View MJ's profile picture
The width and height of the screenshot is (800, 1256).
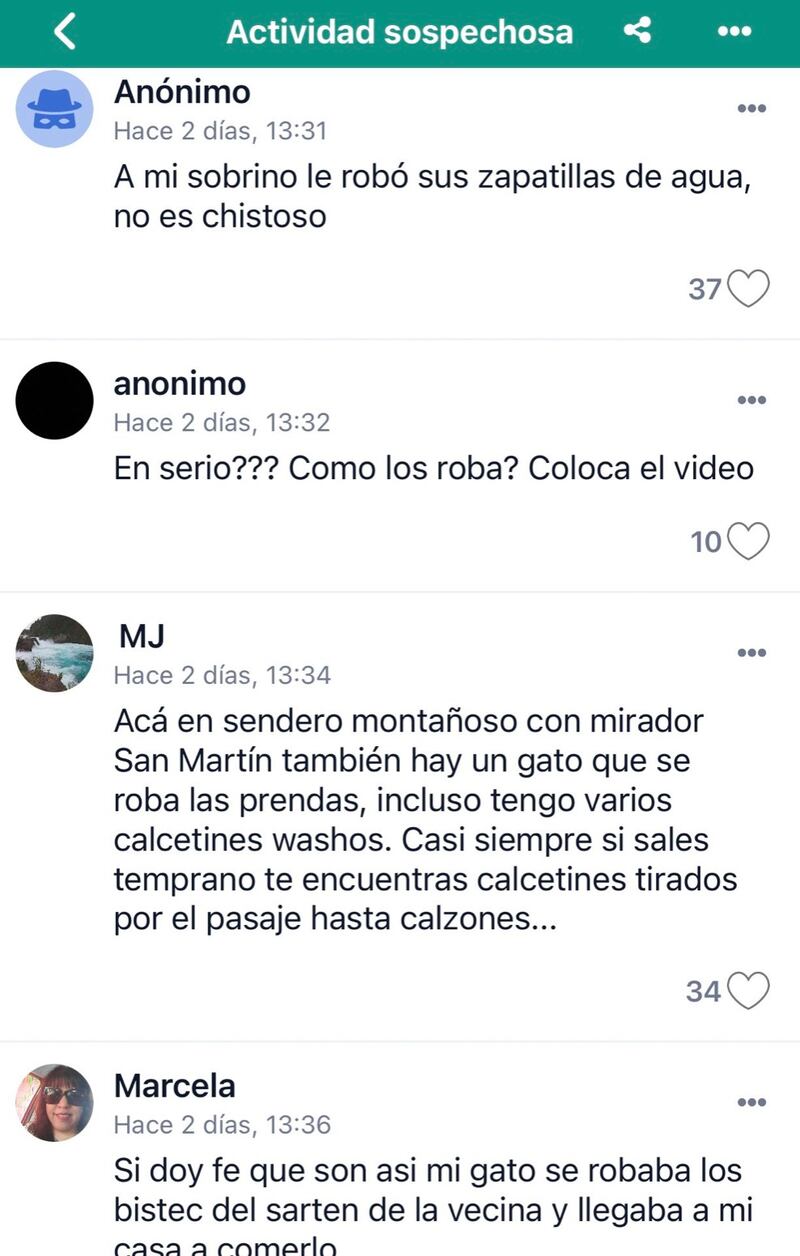point(55,652)
